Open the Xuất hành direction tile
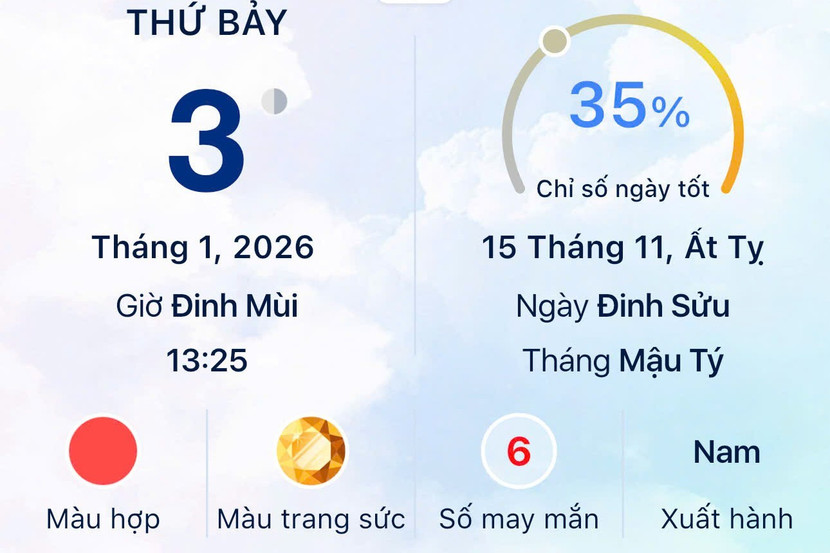 click(727, 472)
